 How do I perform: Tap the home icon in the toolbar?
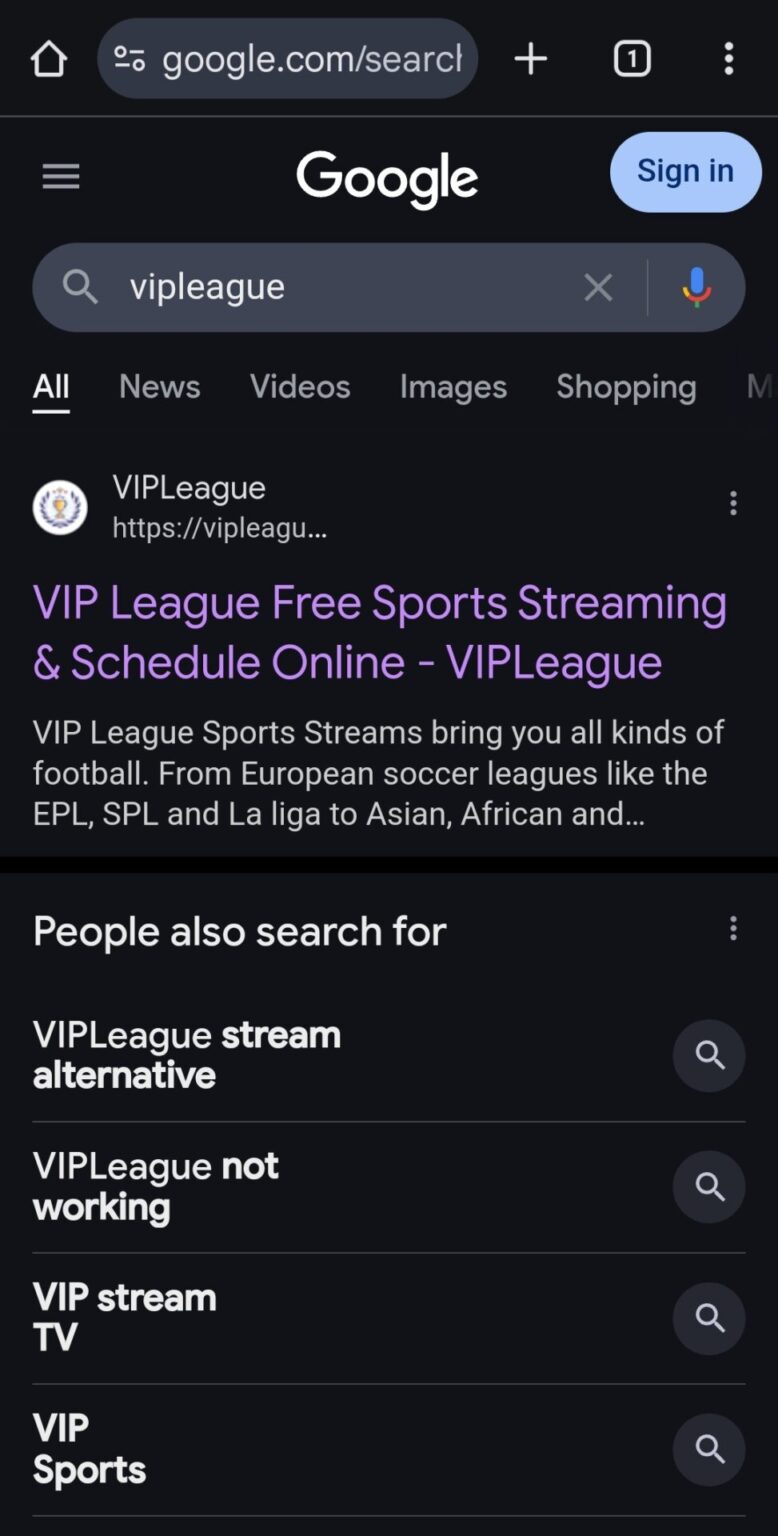coord(48,58)
